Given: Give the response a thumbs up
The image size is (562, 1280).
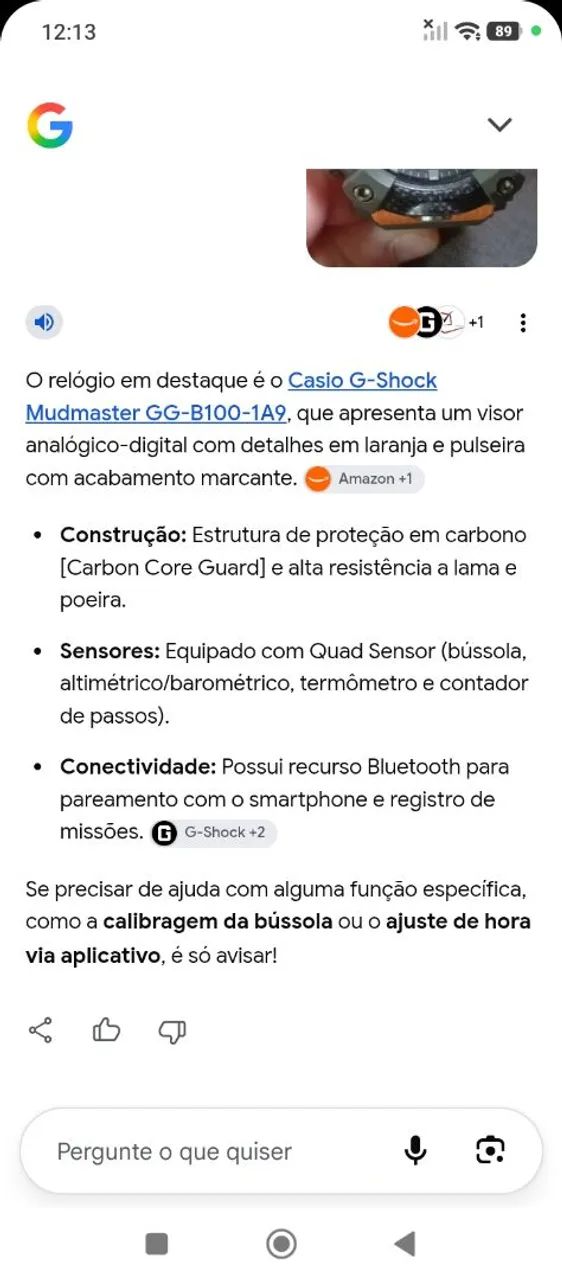Looking at the screenshot, I should (x=106, y=1031).
